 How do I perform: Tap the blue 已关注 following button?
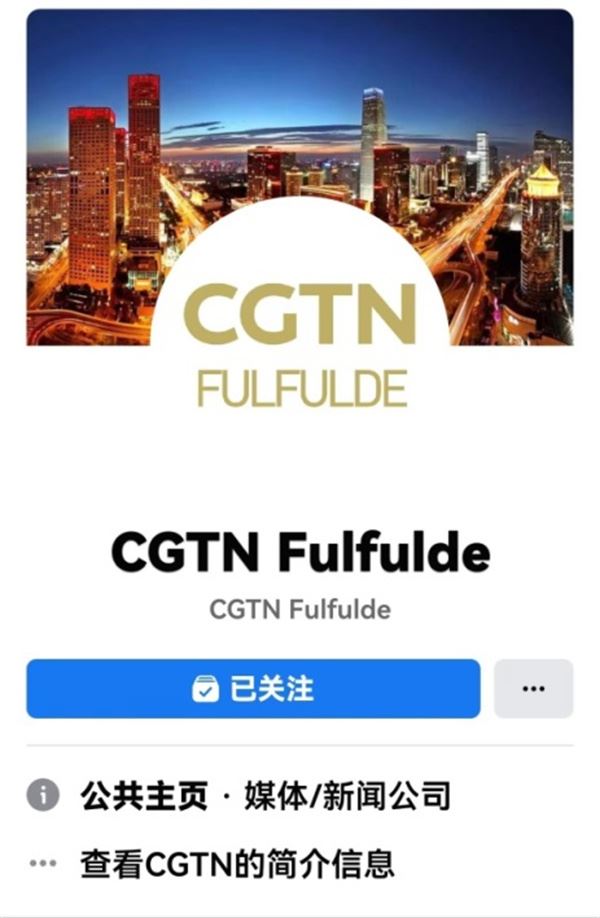[253, 688]
